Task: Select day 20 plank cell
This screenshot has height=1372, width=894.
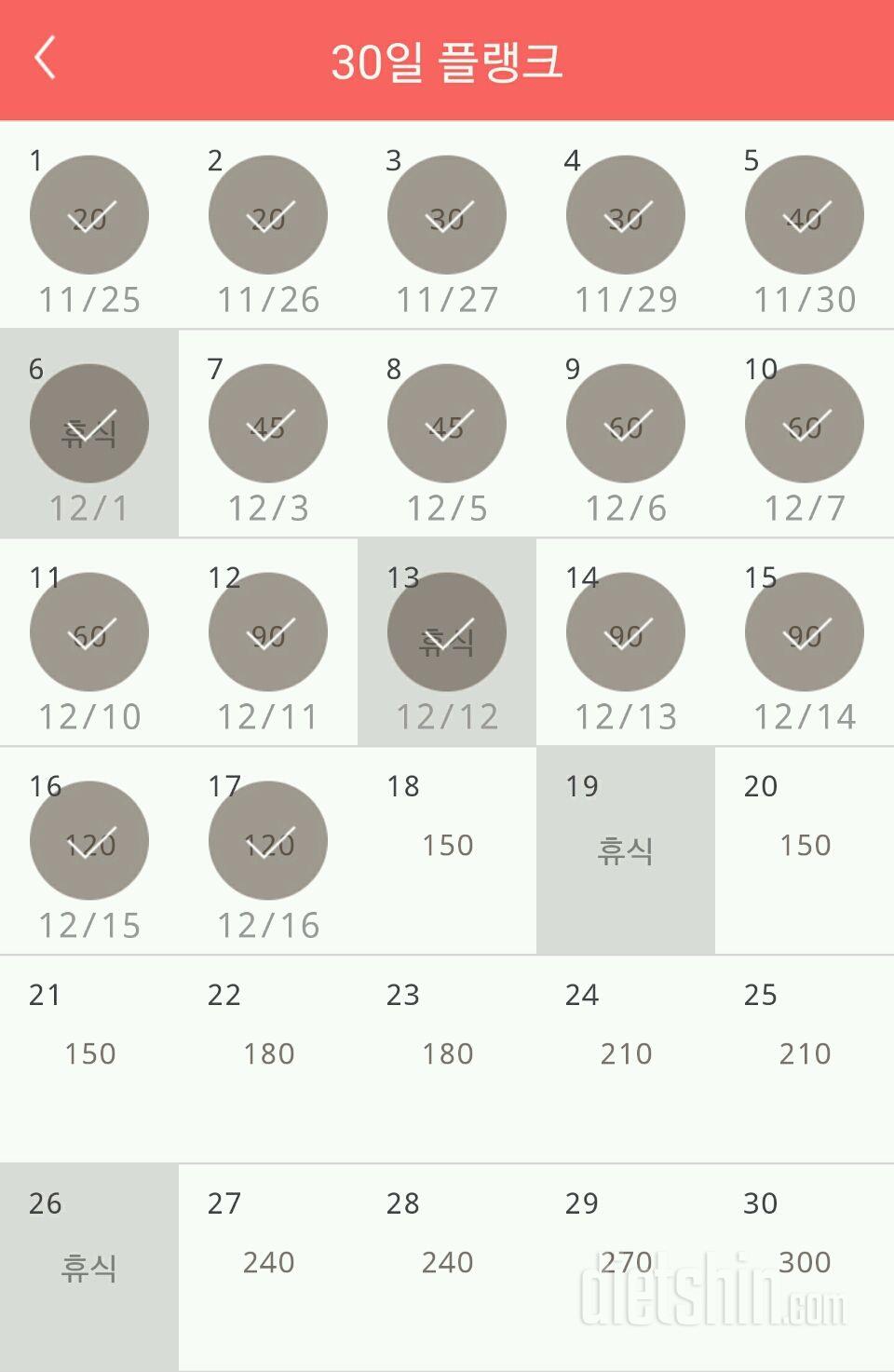Action: tap(805, 848)
